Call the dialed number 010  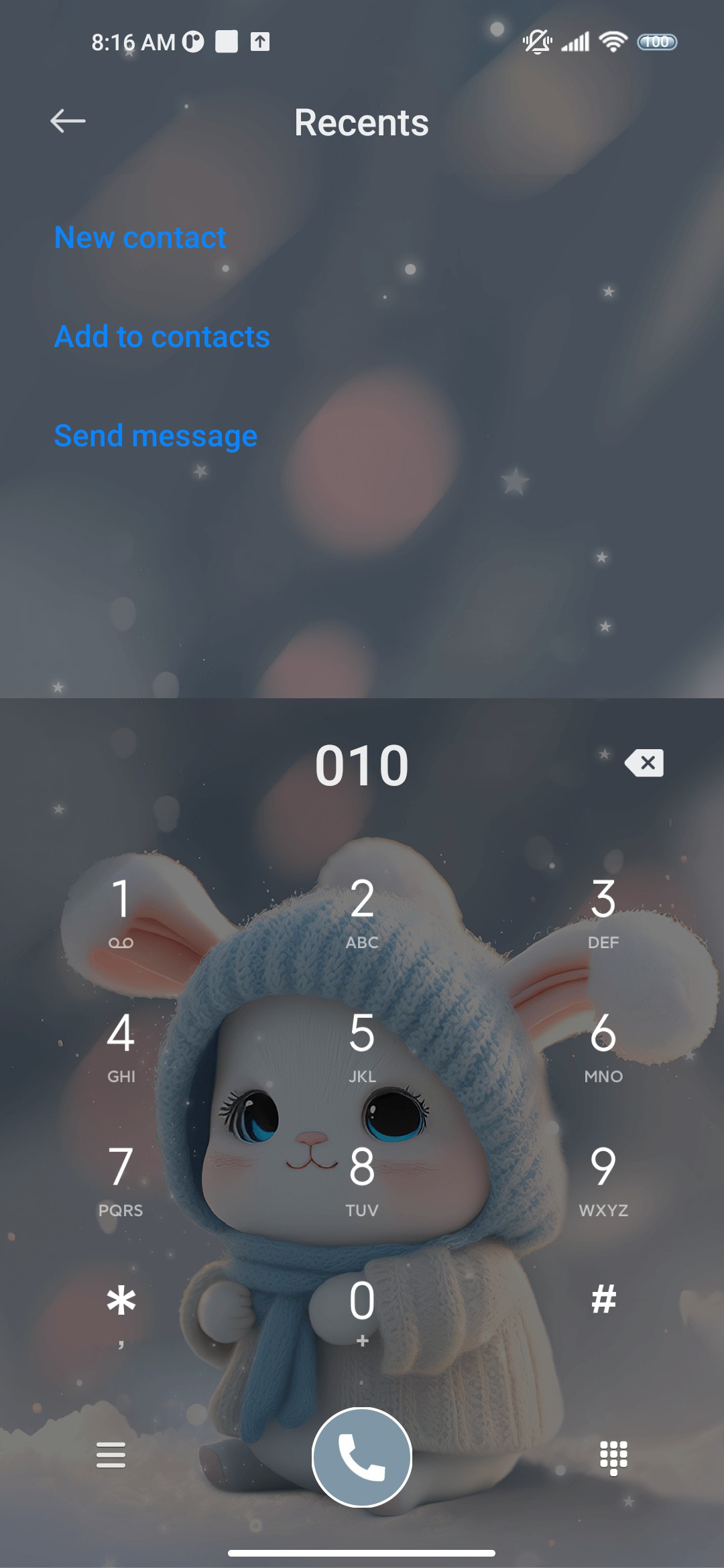point(362,1457)
